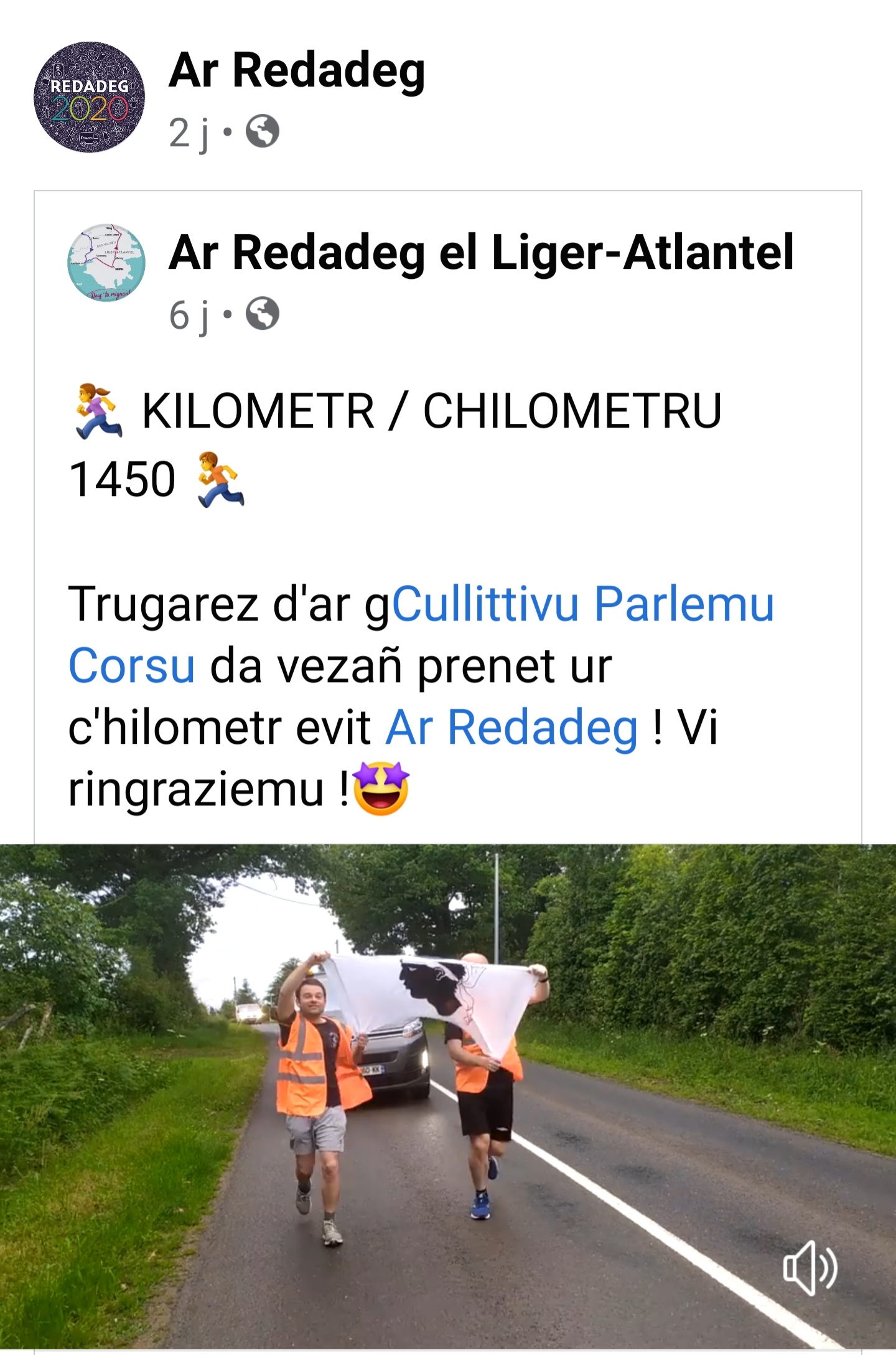Viewport: 896px width, 1355px height.
Task: Visit Ar Redadeg el Liger-Atlantel page name
Action: coord(481,253)
